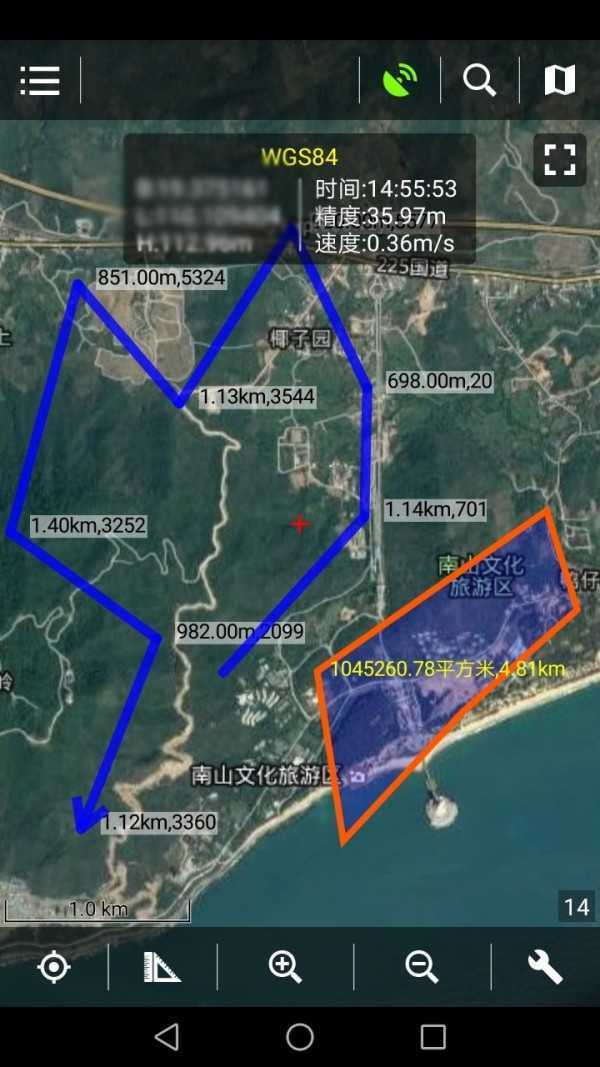Go back using system back button
The height and width of the screenshot is (1067, 600).
(167, 1037)
